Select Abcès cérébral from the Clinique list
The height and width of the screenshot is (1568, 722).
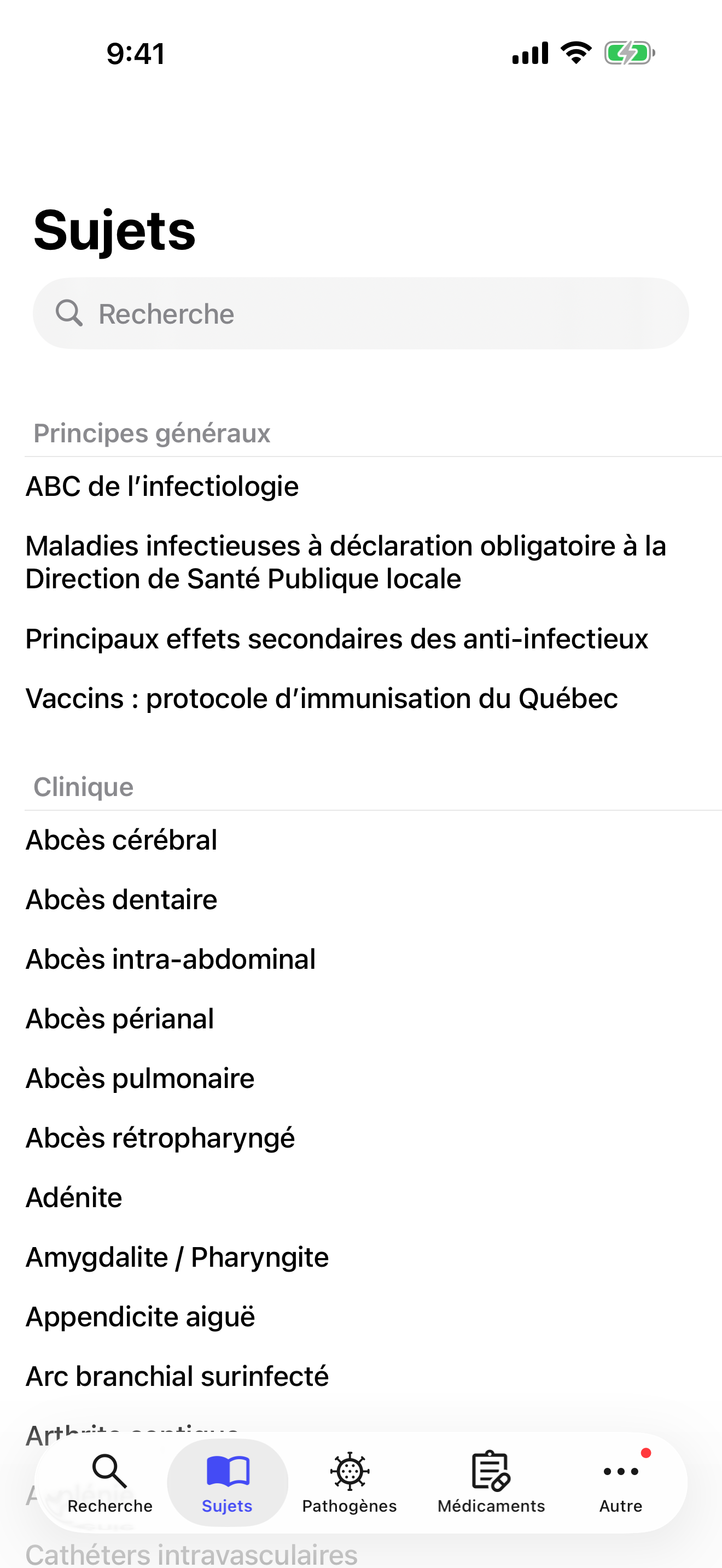coord(121,839)
